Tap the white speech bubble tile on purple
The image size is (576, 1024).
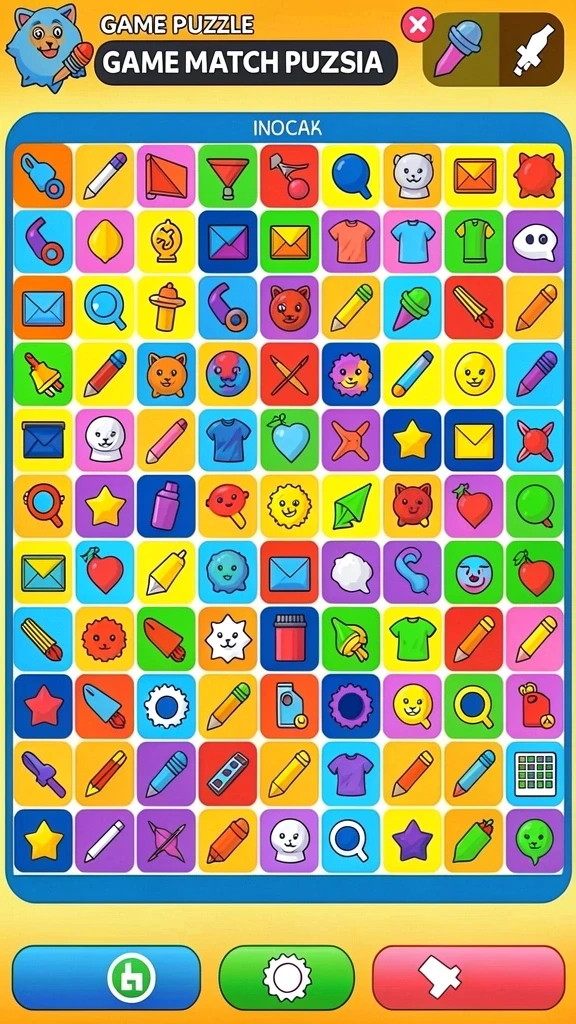(535, 242)
